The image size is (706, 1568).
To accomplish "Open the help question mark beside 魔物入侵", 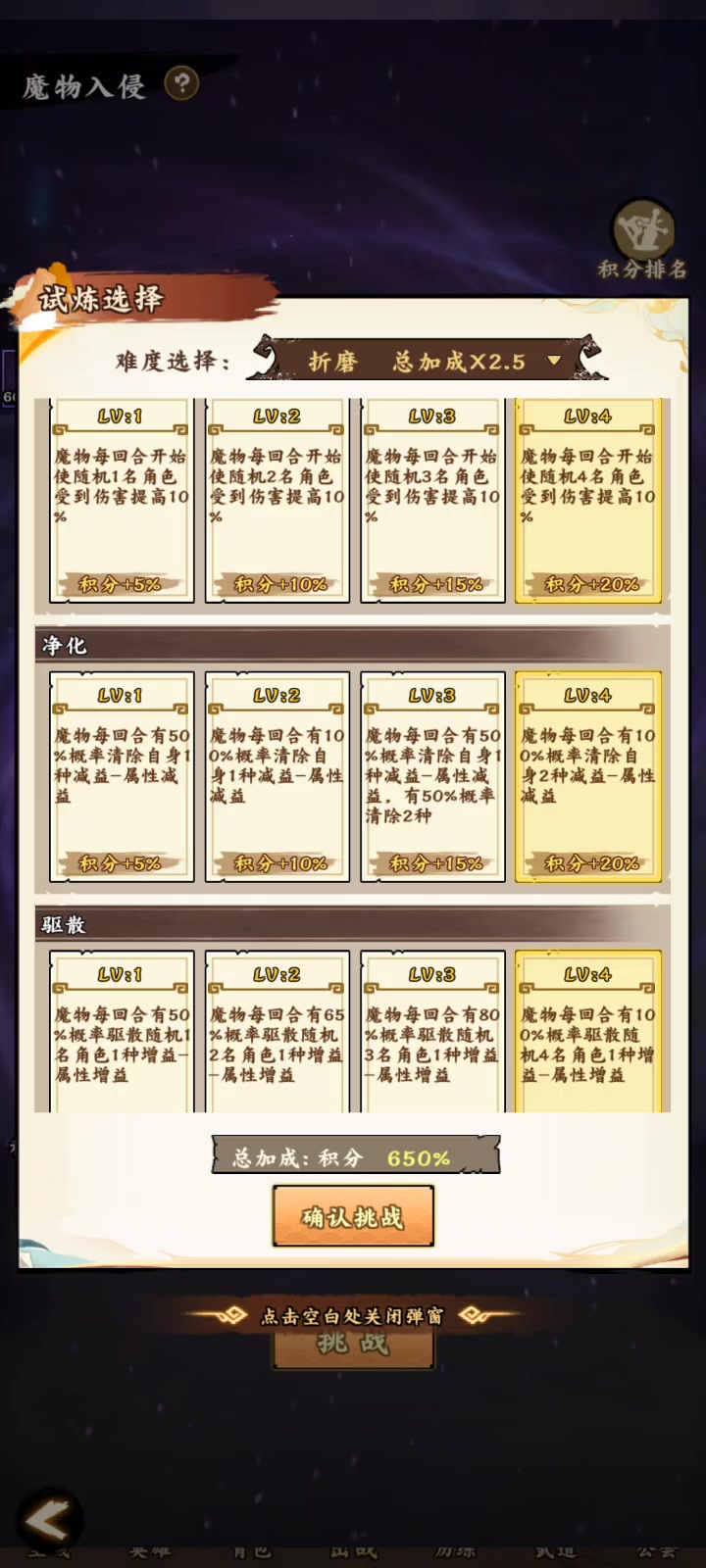I will pos(181,83).
